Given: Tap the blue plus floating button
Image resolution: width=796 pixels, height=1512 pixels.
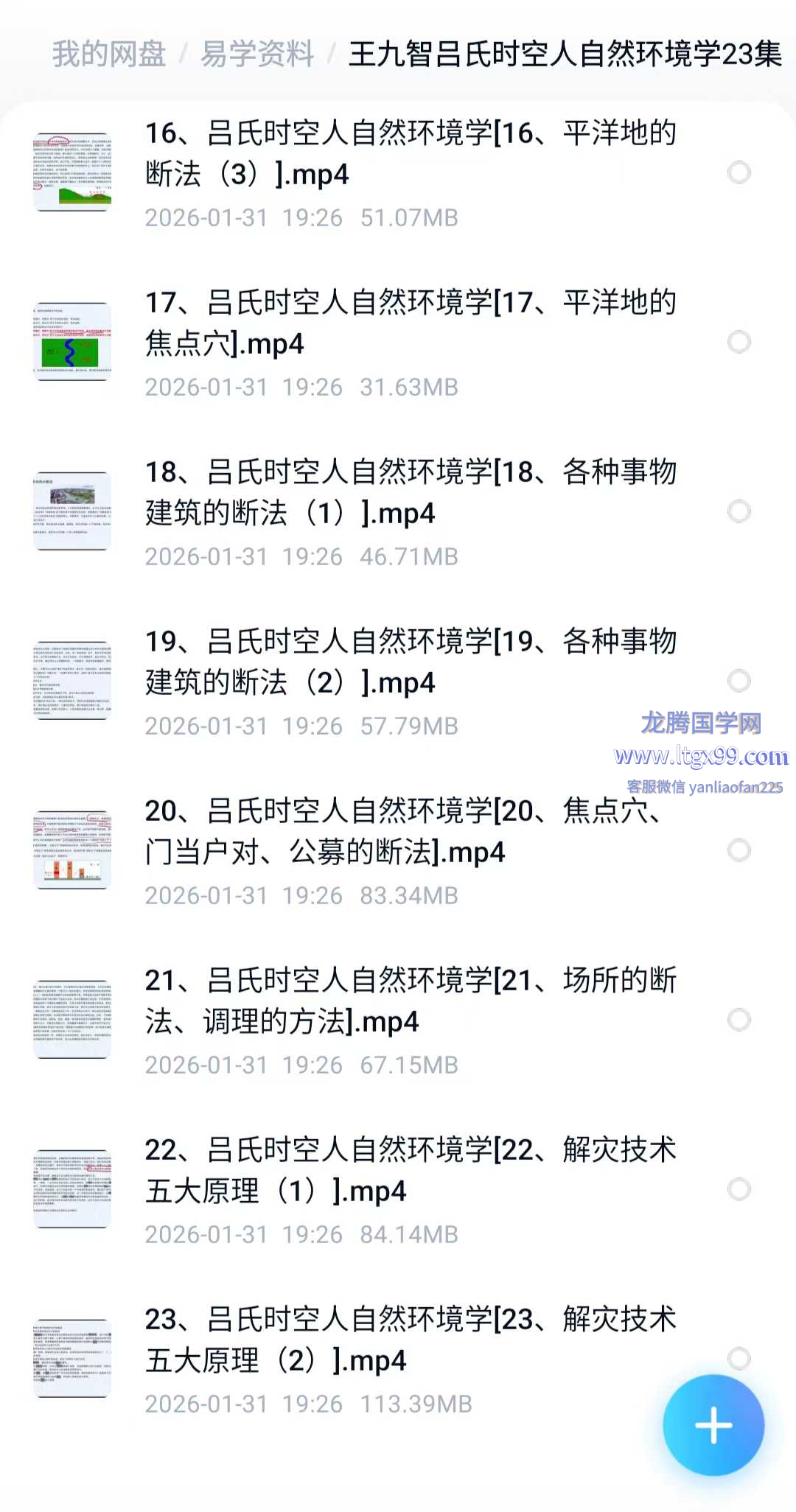Looking at the screenshot, I should coord(713,1424).
